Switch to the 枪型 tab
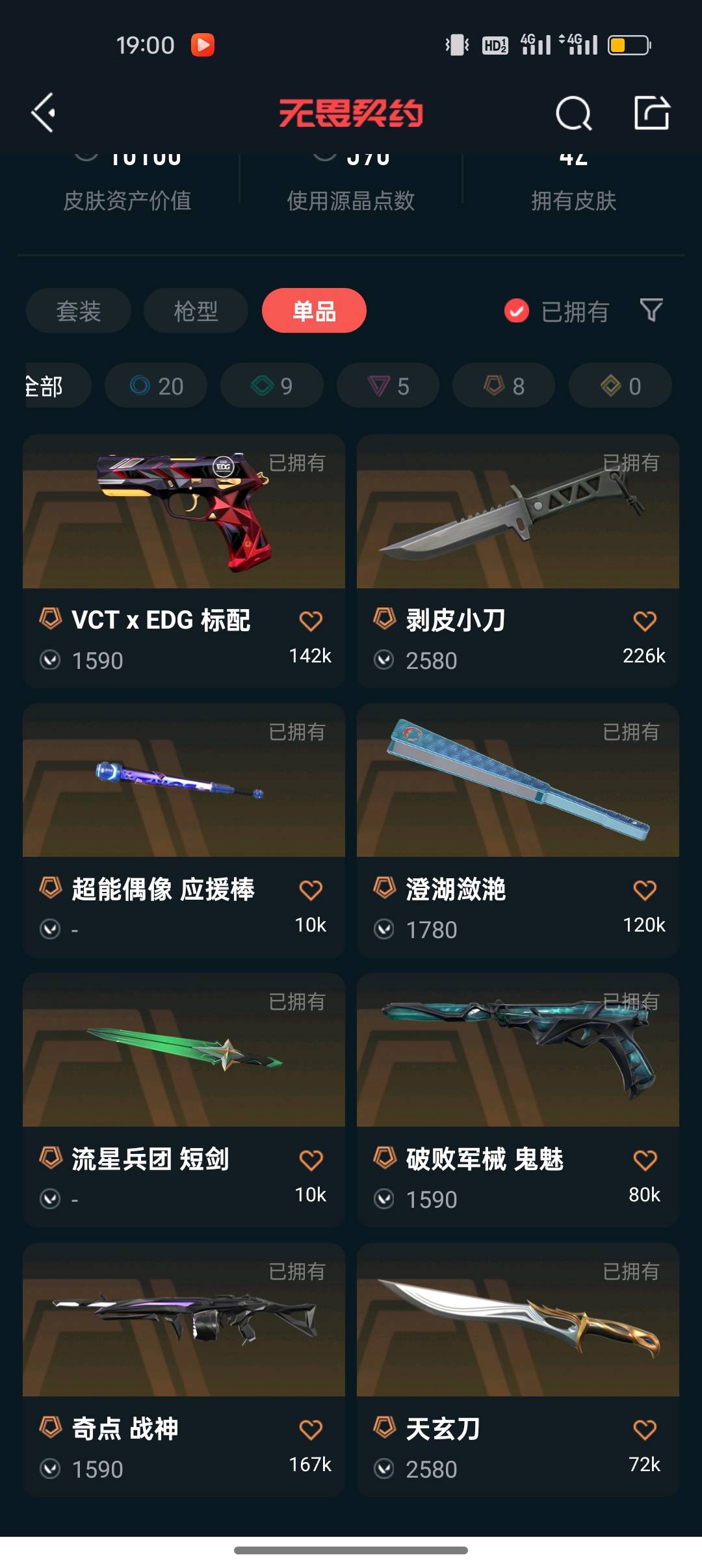702x1568 pixels. tap(196, 311)
